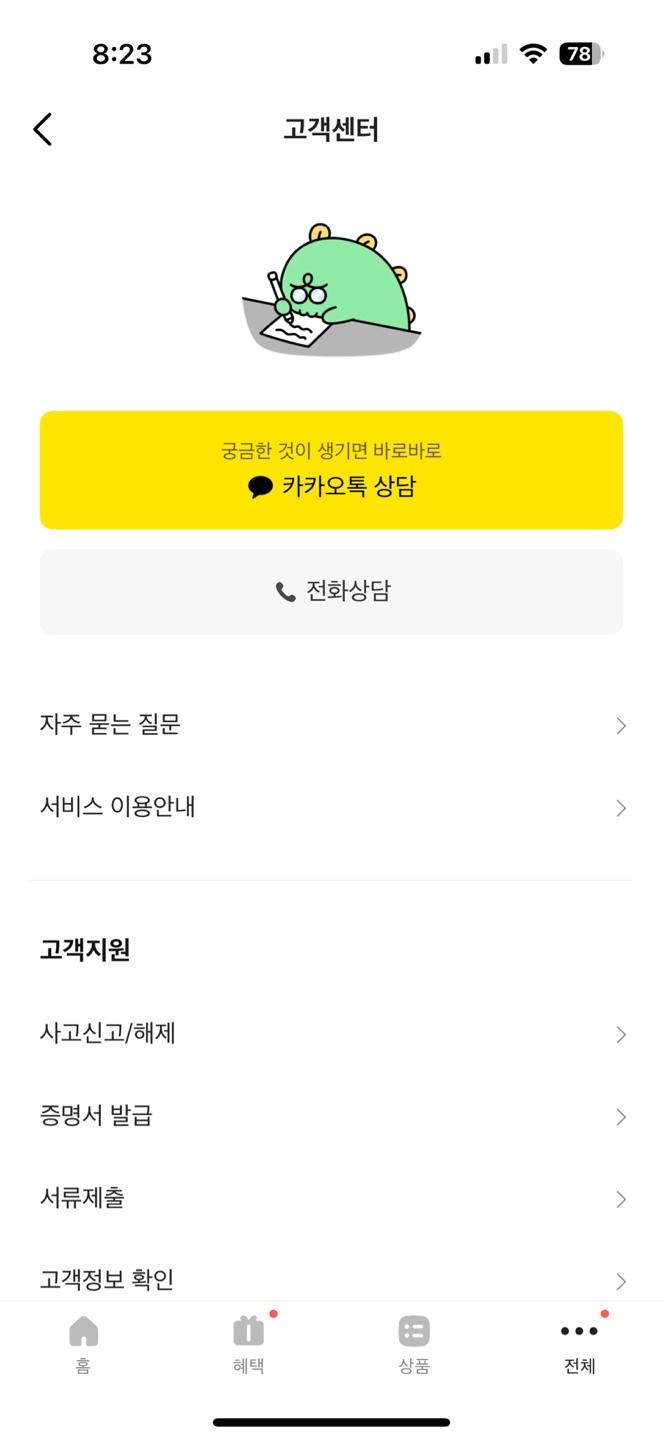The height and width of the screenshot is (1440, 663).
Task: Select the 전체 tab
Action: click(x=579, y=1344)
